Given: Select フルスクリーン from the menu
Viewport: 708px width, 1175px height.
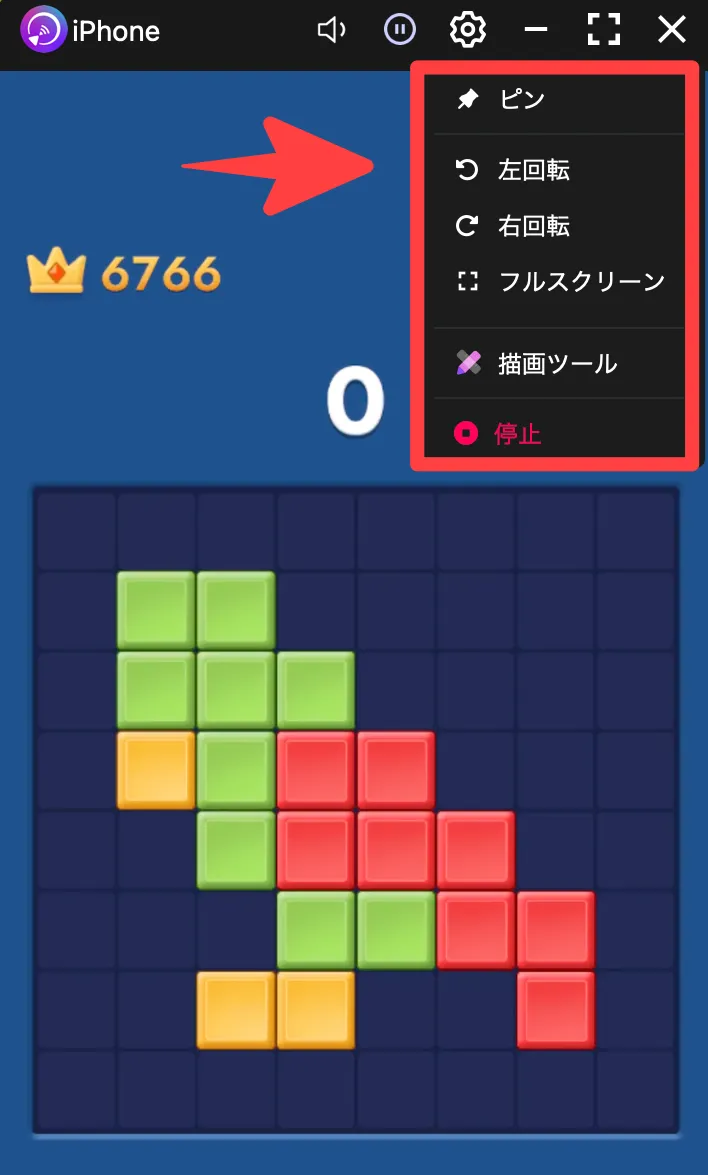Looking at the screenshot, I should [581, 281].
